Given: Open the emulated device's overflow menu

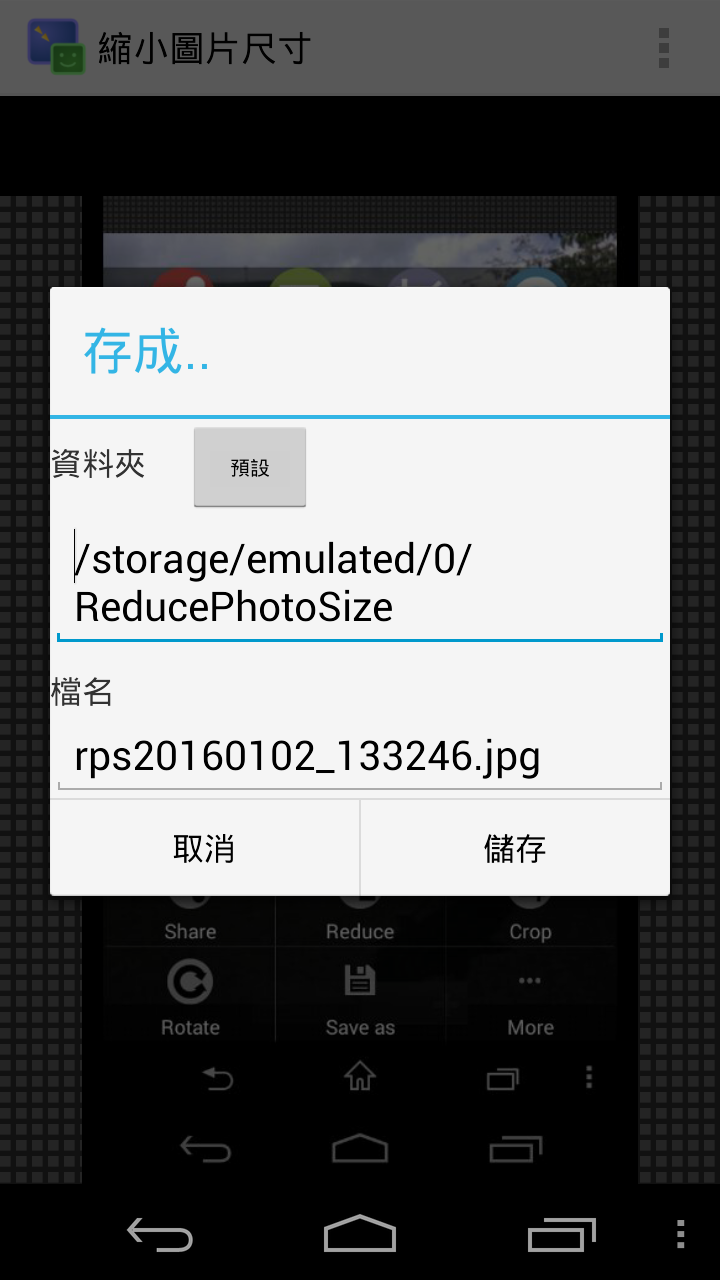Looking at the screenshot, I should 589,1079.
